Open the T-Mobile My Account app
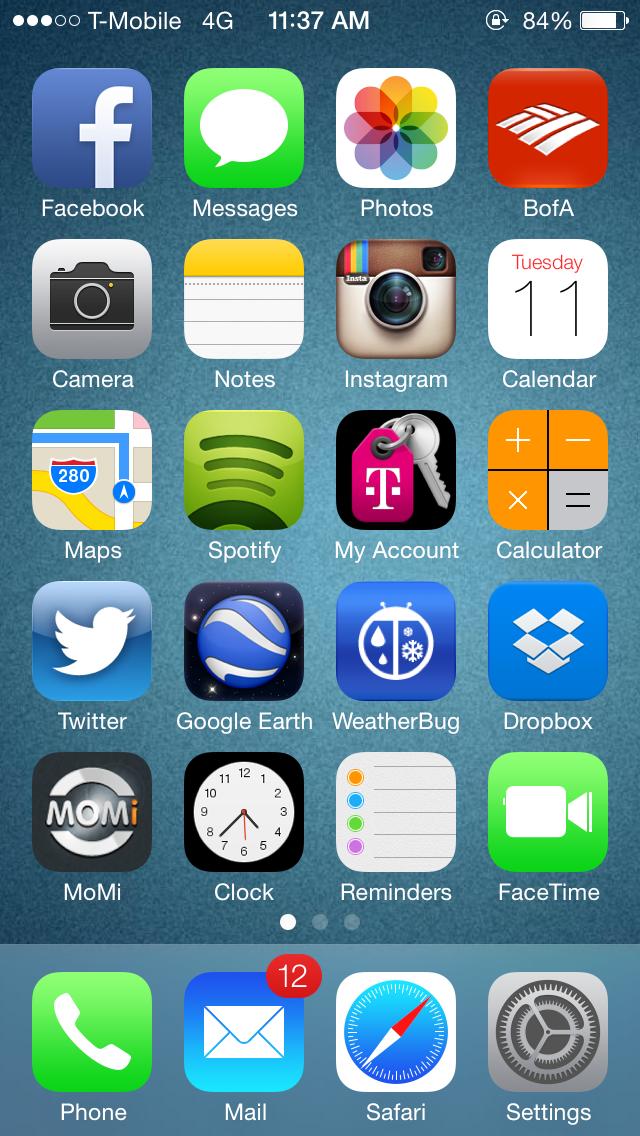640x1136 pixels. pyautogui.click(x=396, y=470)
